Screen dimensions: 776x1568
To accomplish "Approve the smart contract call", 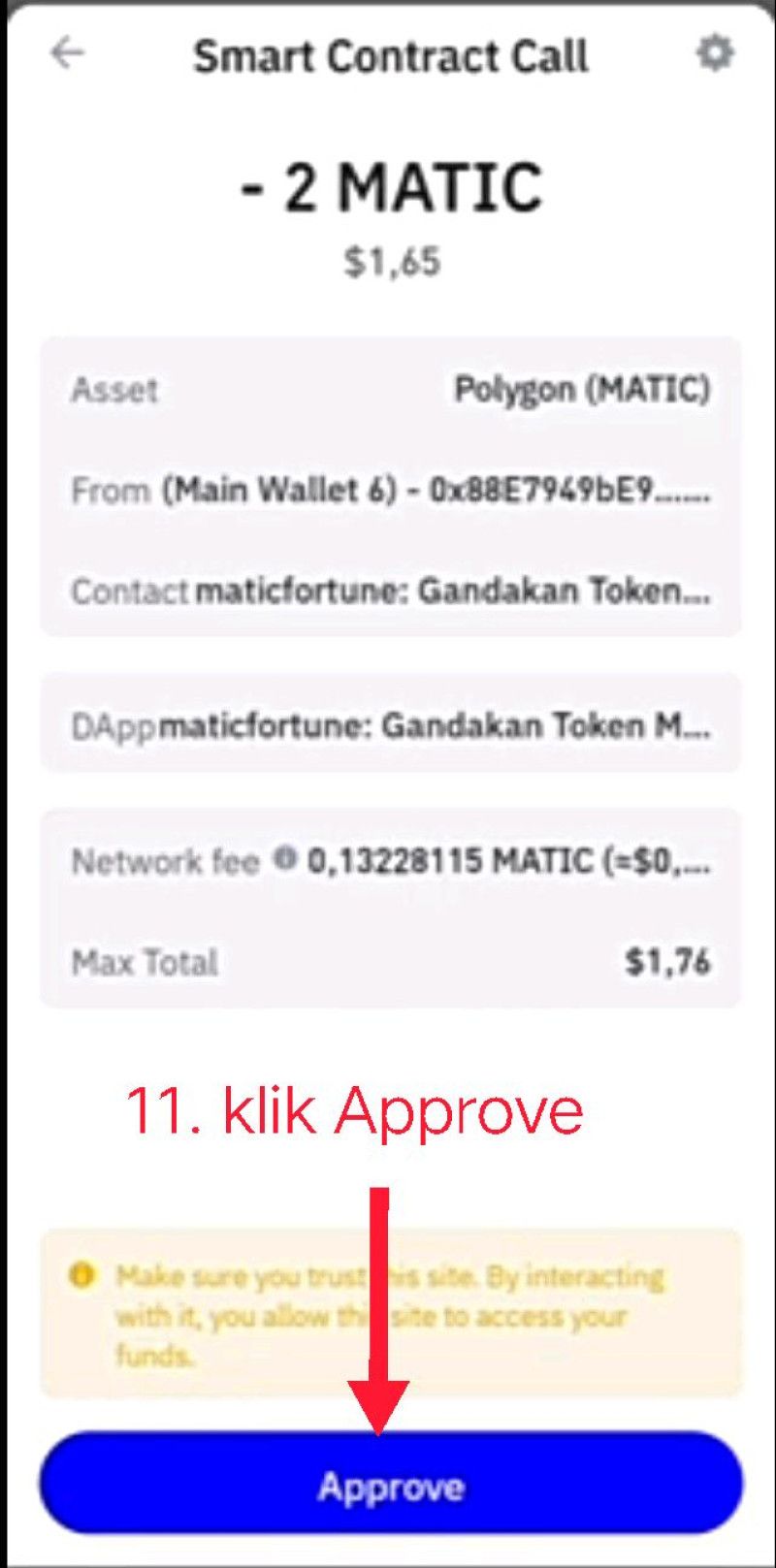I will pyautogui.click(x=391, y=1486).
